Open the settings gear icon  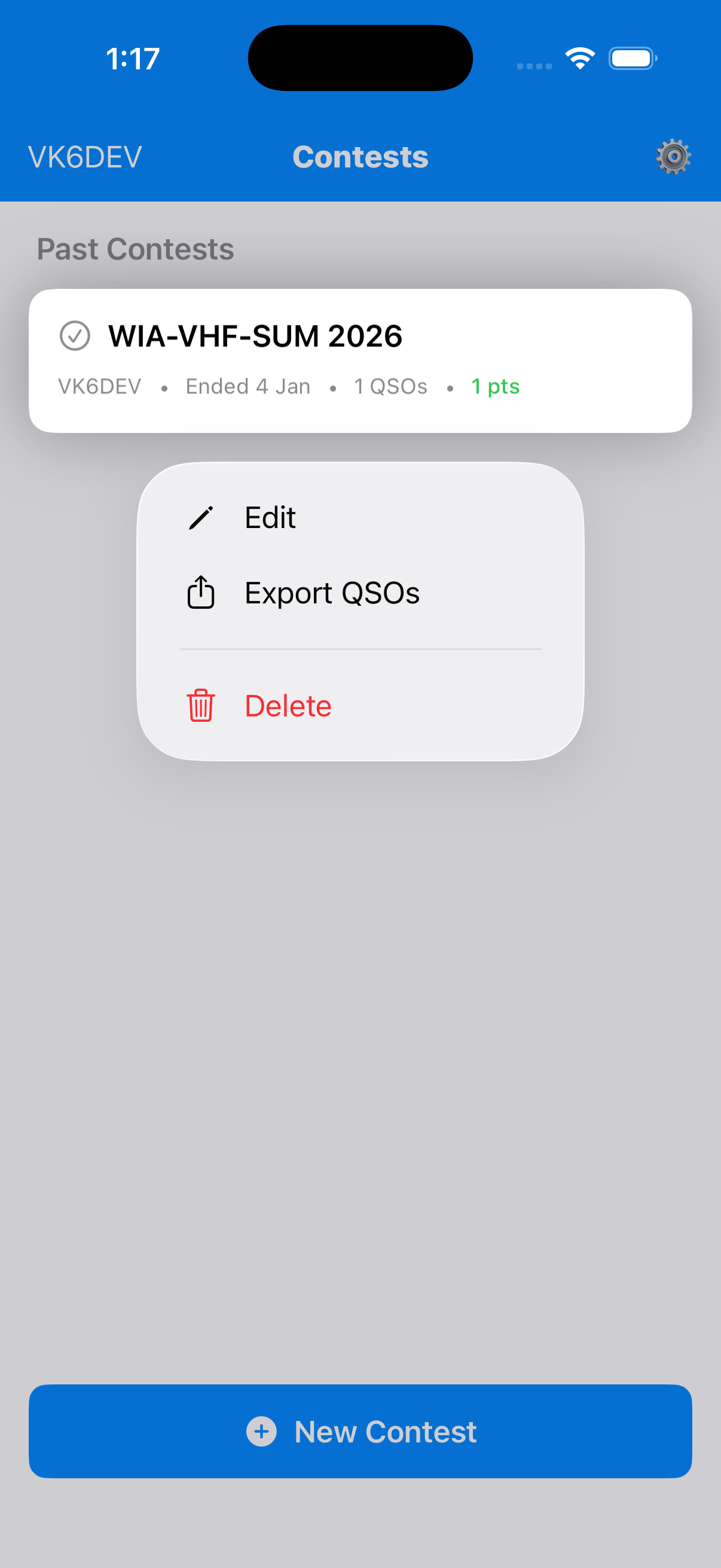tap(673, 157)
